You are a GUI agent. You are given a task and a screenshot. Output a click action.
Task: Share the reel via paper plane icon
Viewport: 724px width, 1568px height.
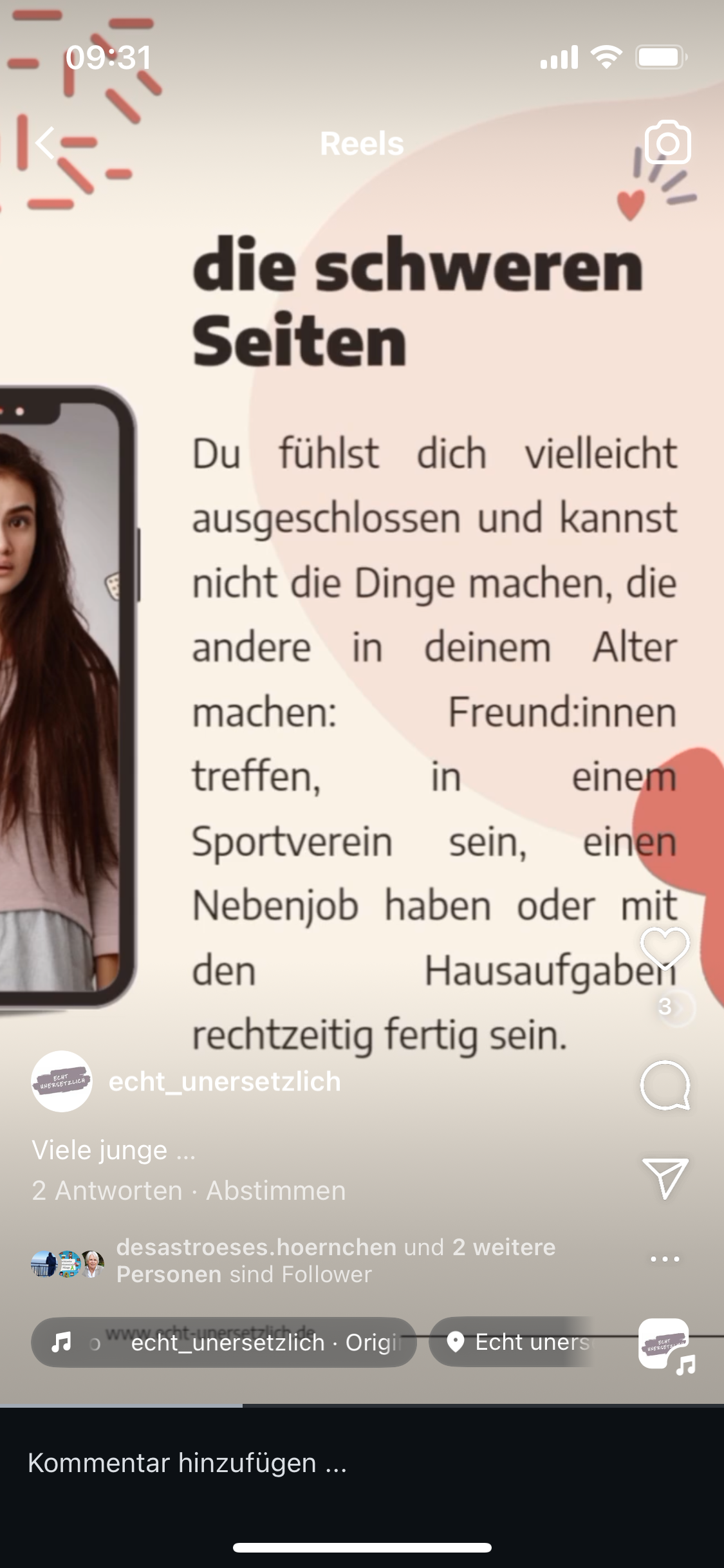[665, 1178]
